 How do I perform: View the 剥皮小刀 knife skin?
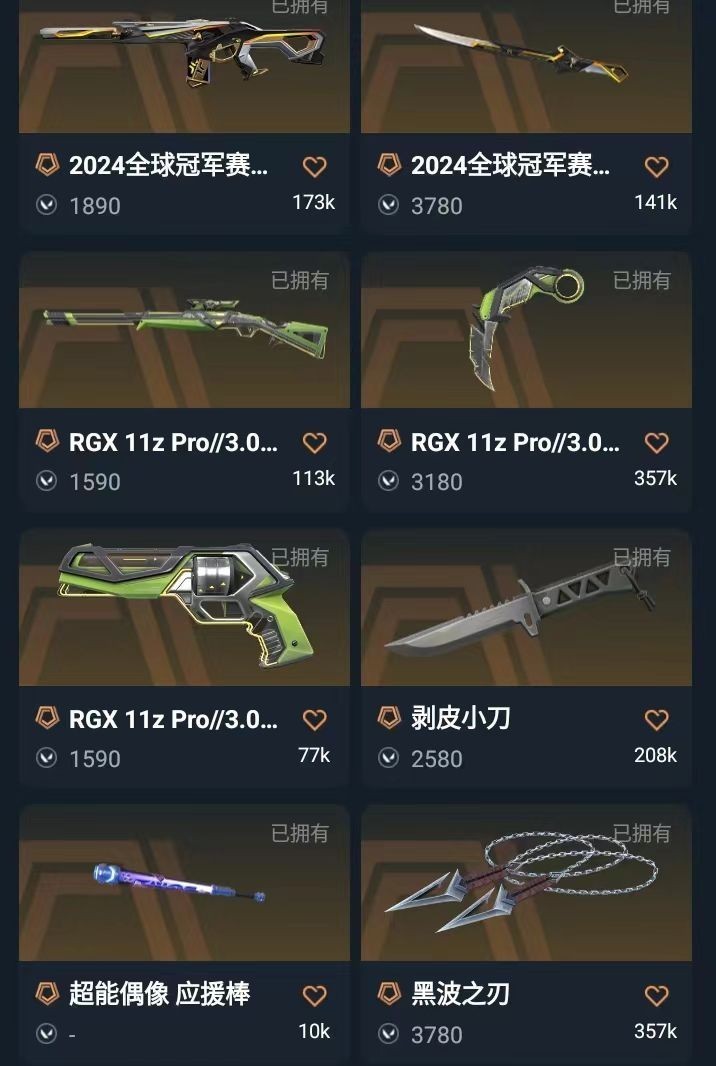526,607
